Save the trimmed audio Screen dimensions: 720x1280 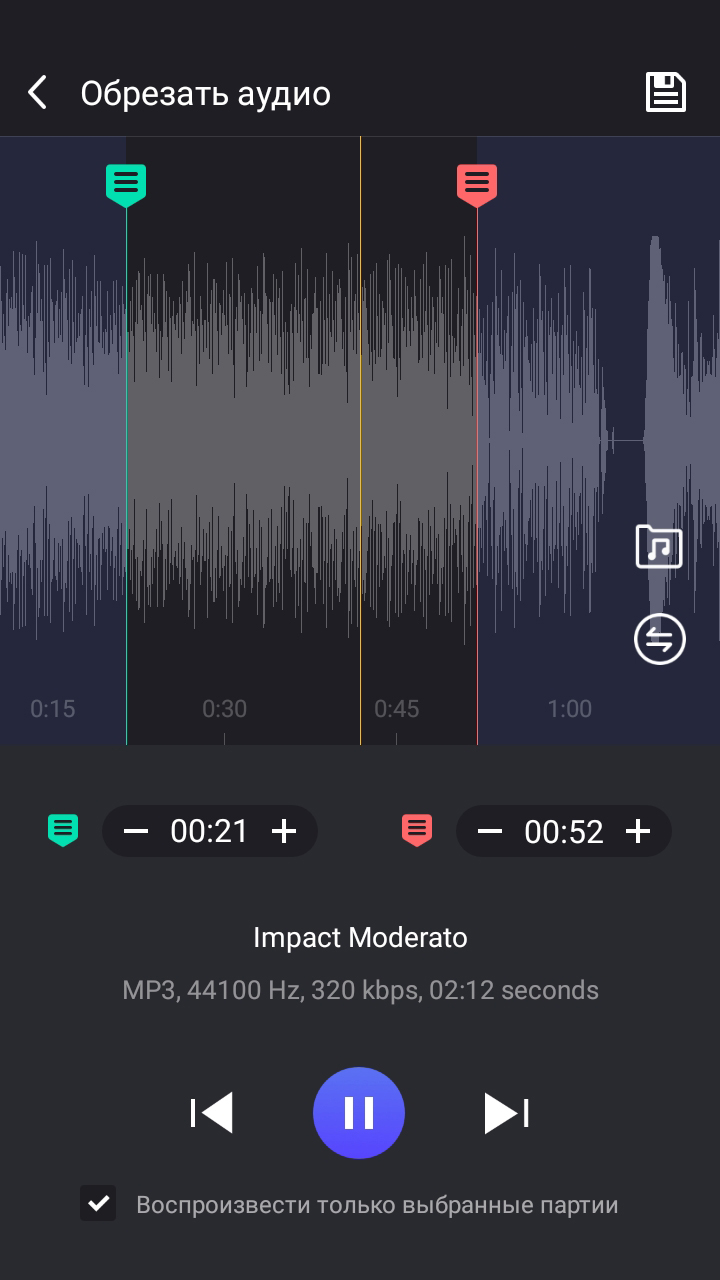click(665, 92)
